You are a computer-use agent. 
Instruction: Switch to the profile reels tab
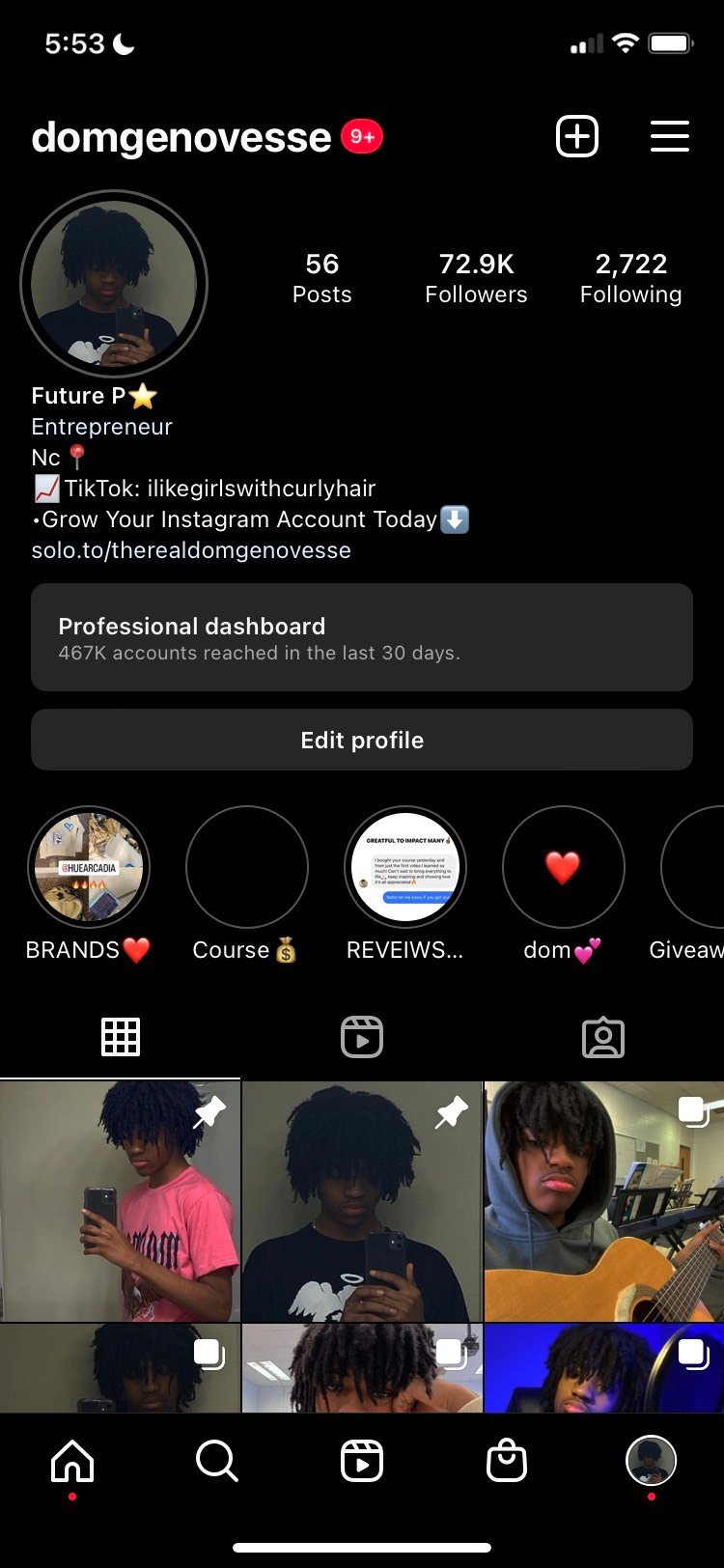pyautogui.click(x=362, y=1038)
